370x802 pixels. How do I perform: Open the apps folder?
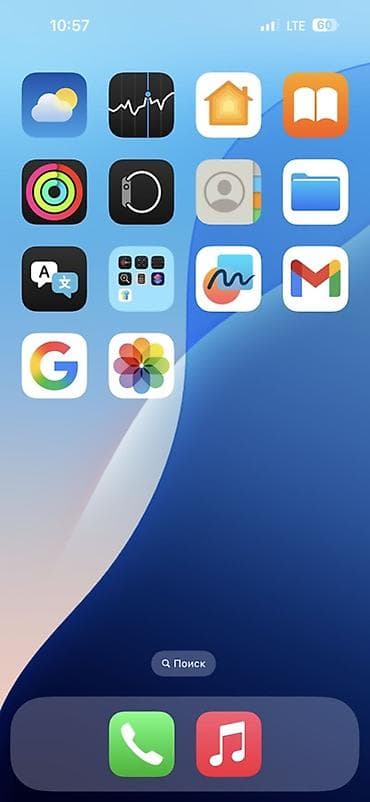[x=141, y=279]
